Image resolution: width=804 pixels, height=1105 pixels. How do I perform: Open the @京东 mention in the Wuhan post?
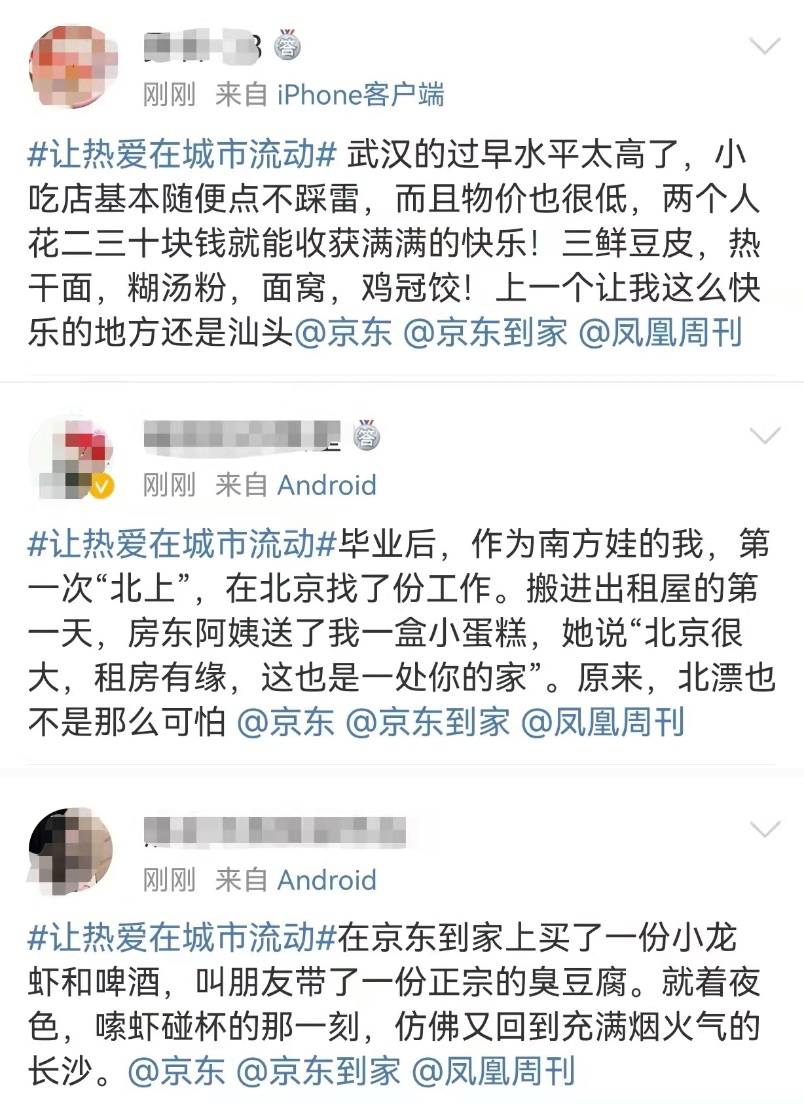[345, 333]
